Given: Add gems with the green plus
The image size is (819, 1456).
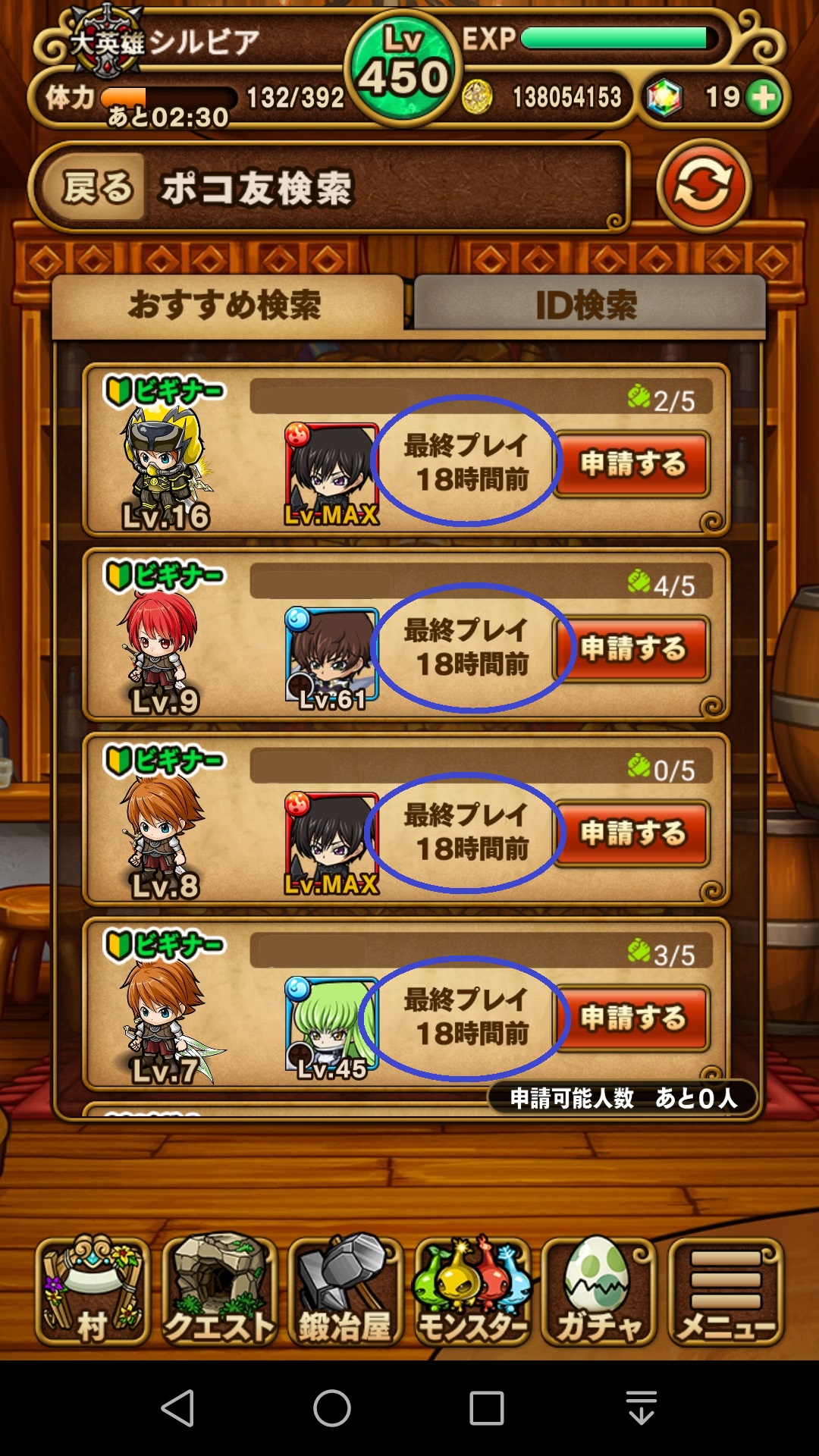Looking at the screenshot, I should pyautogui.click(x=763, y=97).
